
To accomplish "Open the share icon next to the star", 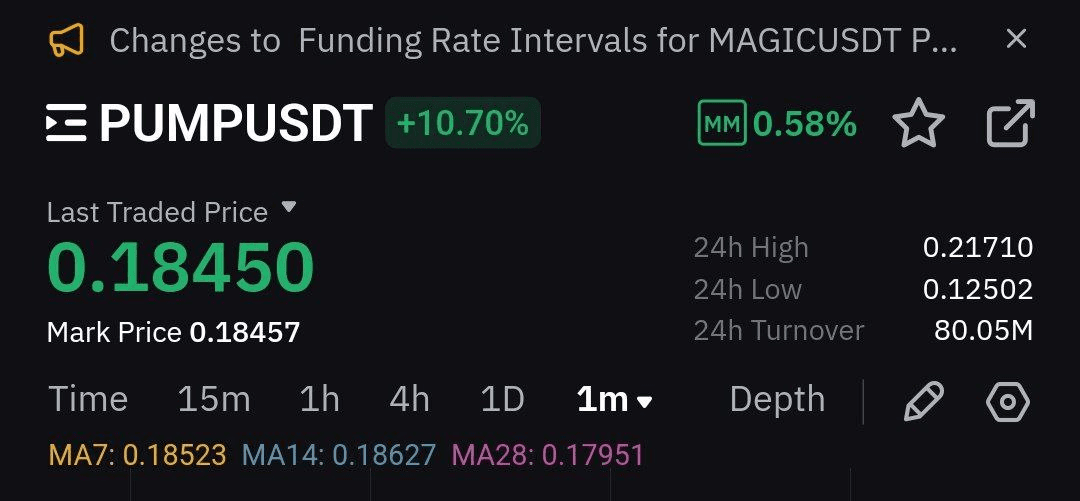I will [x=1010, y=124].
